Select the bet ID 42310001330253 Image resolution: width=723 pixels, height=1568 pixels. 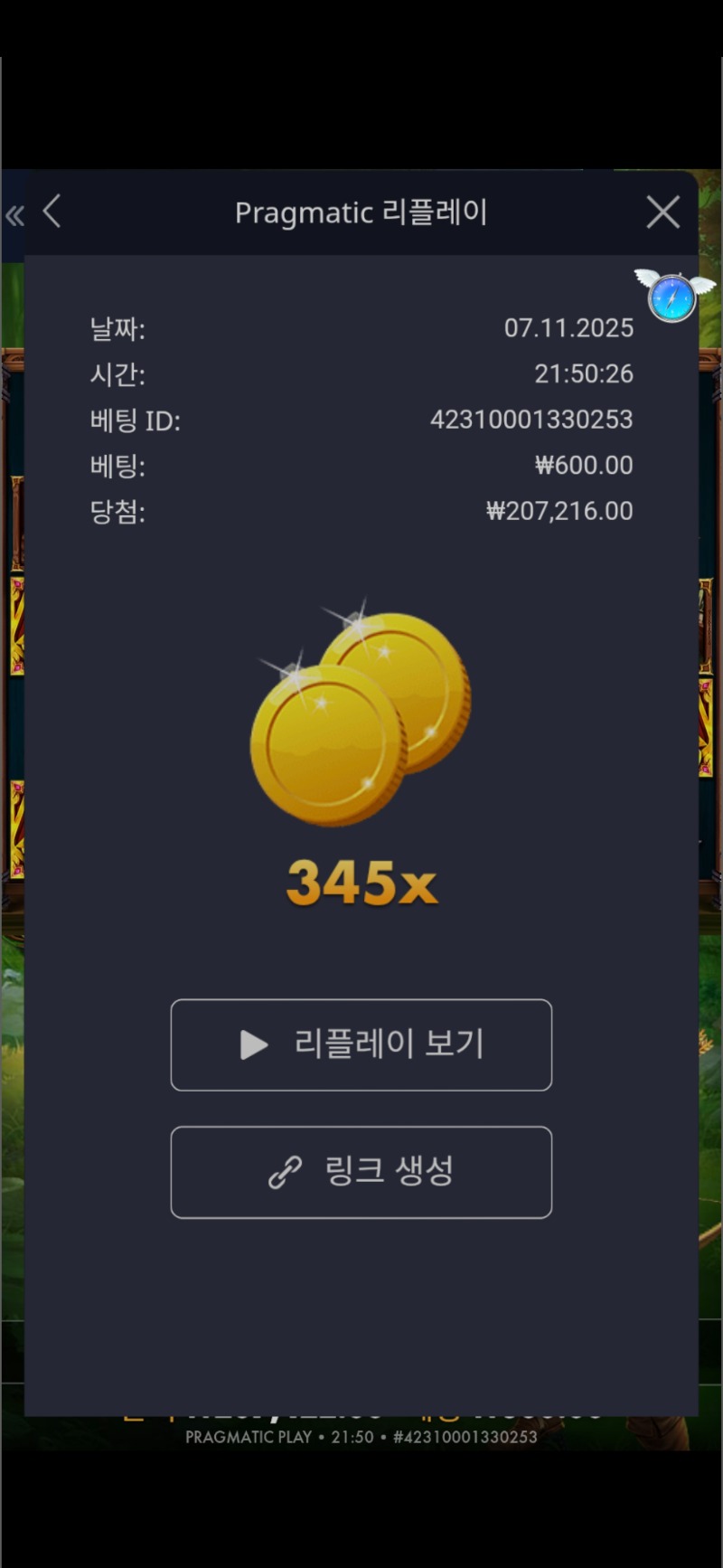click(531, 420)
